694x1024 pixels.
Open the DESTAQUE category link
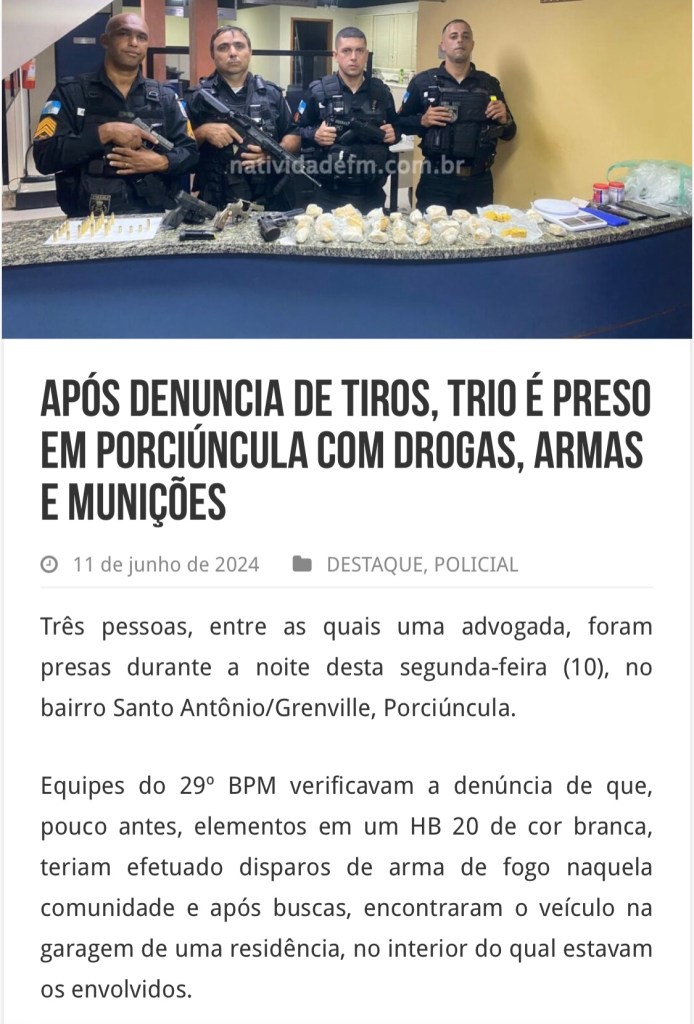click(373, 565)
